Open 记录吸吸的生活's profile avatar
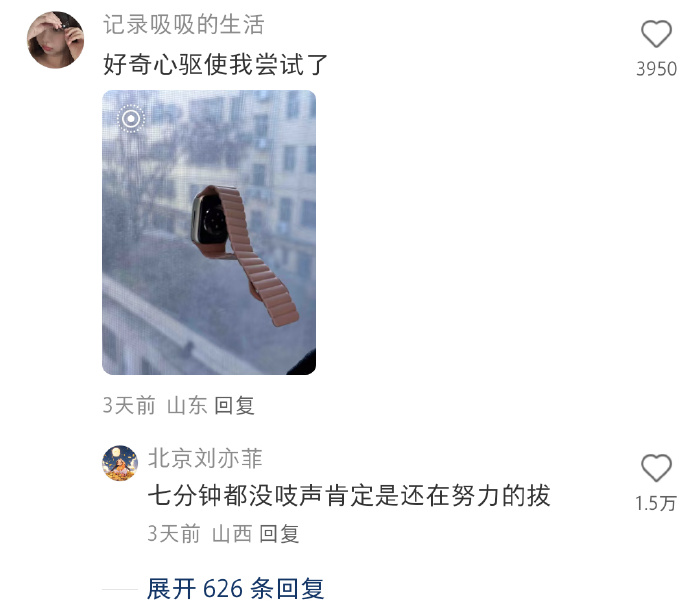This screenshot has height=604, width=690. (55, 40)
